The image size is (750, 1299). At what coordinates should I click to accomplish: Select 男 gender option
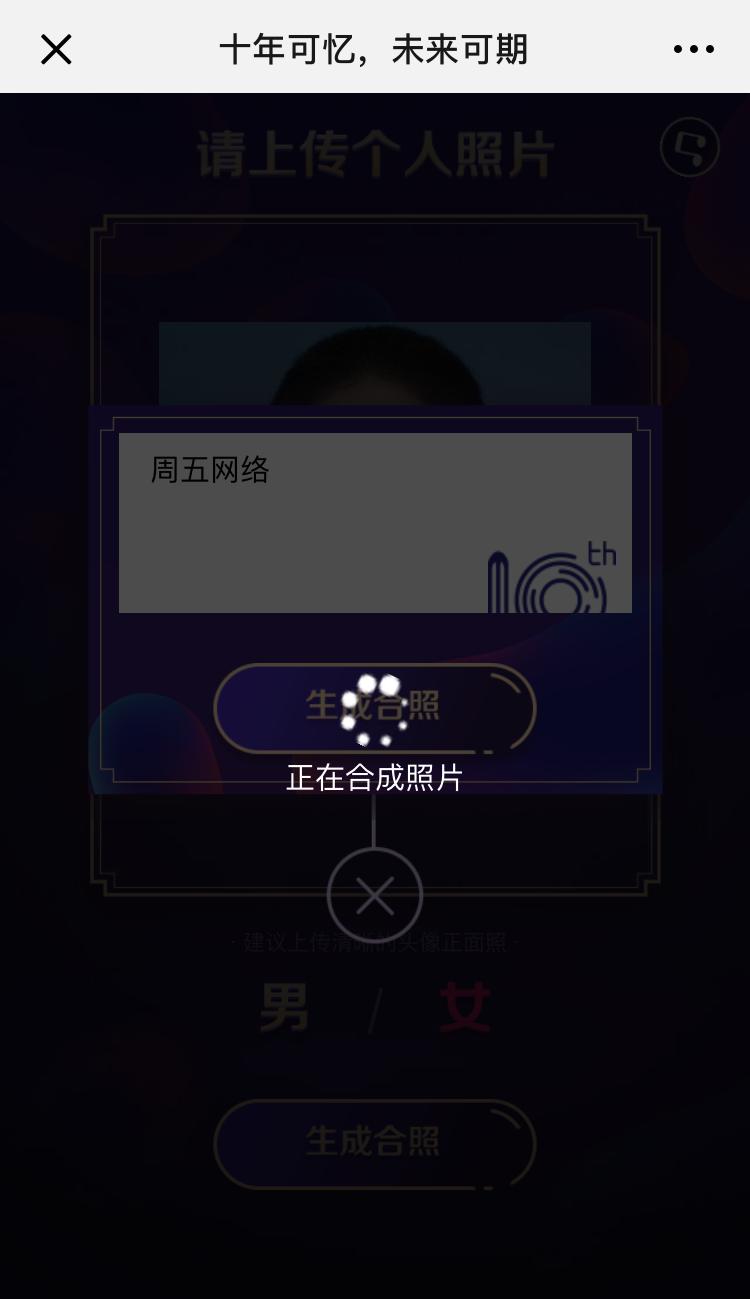pos(284,1008)
